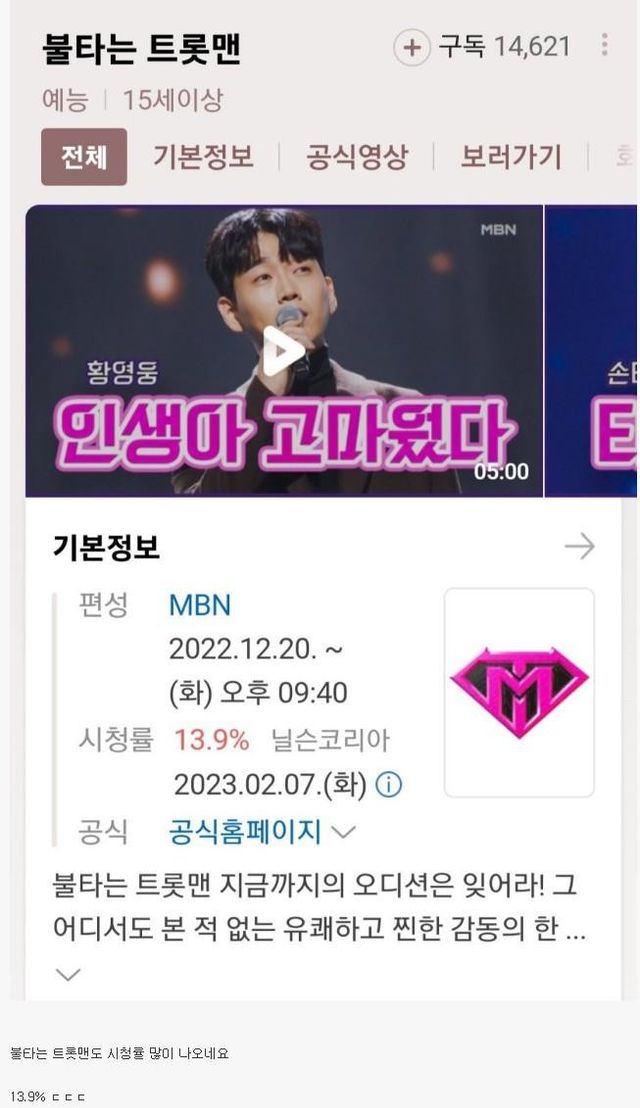Tap the ratings info icon
Image resolution: width=640 pixels, height=1108 pixels.
(x=389, y=784)
